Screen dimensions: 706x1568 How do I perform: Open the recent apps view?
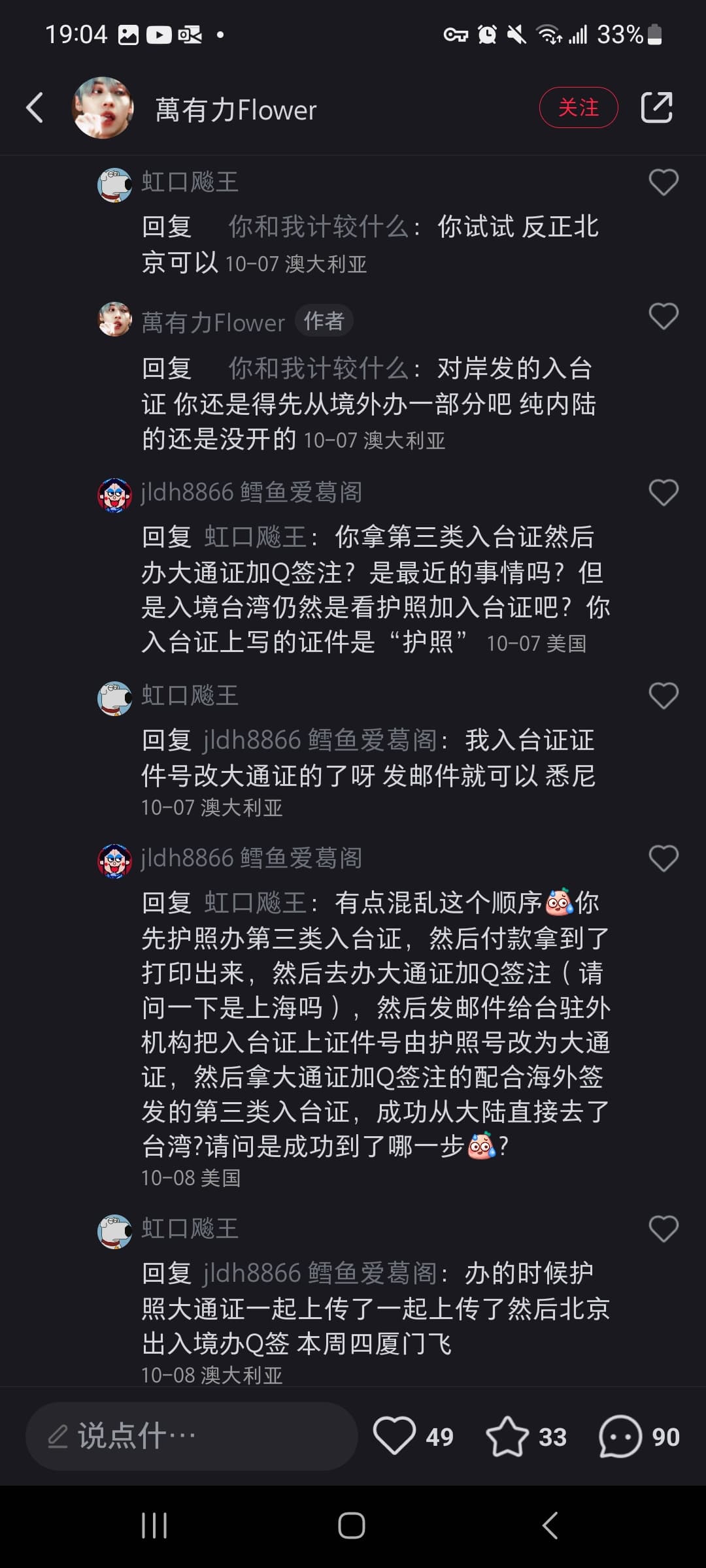click(154, 1526)
